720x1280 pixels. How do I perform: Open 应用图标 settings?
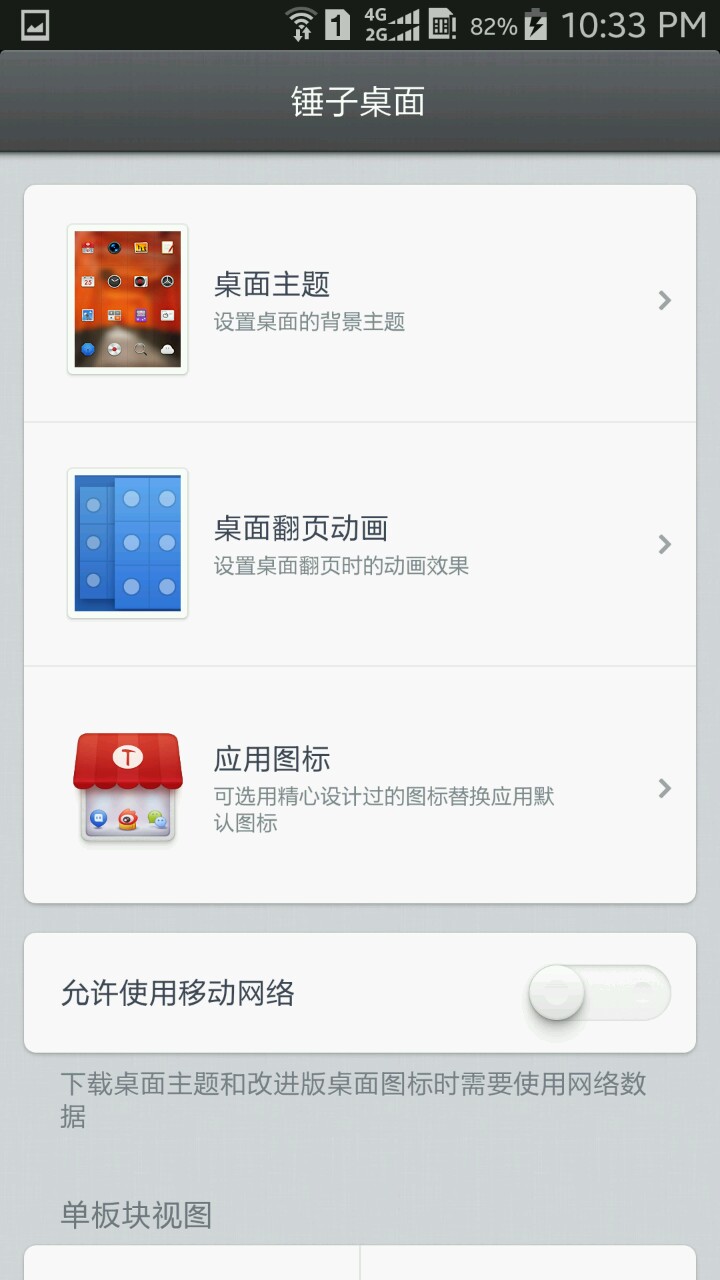[x=360, y=788]
